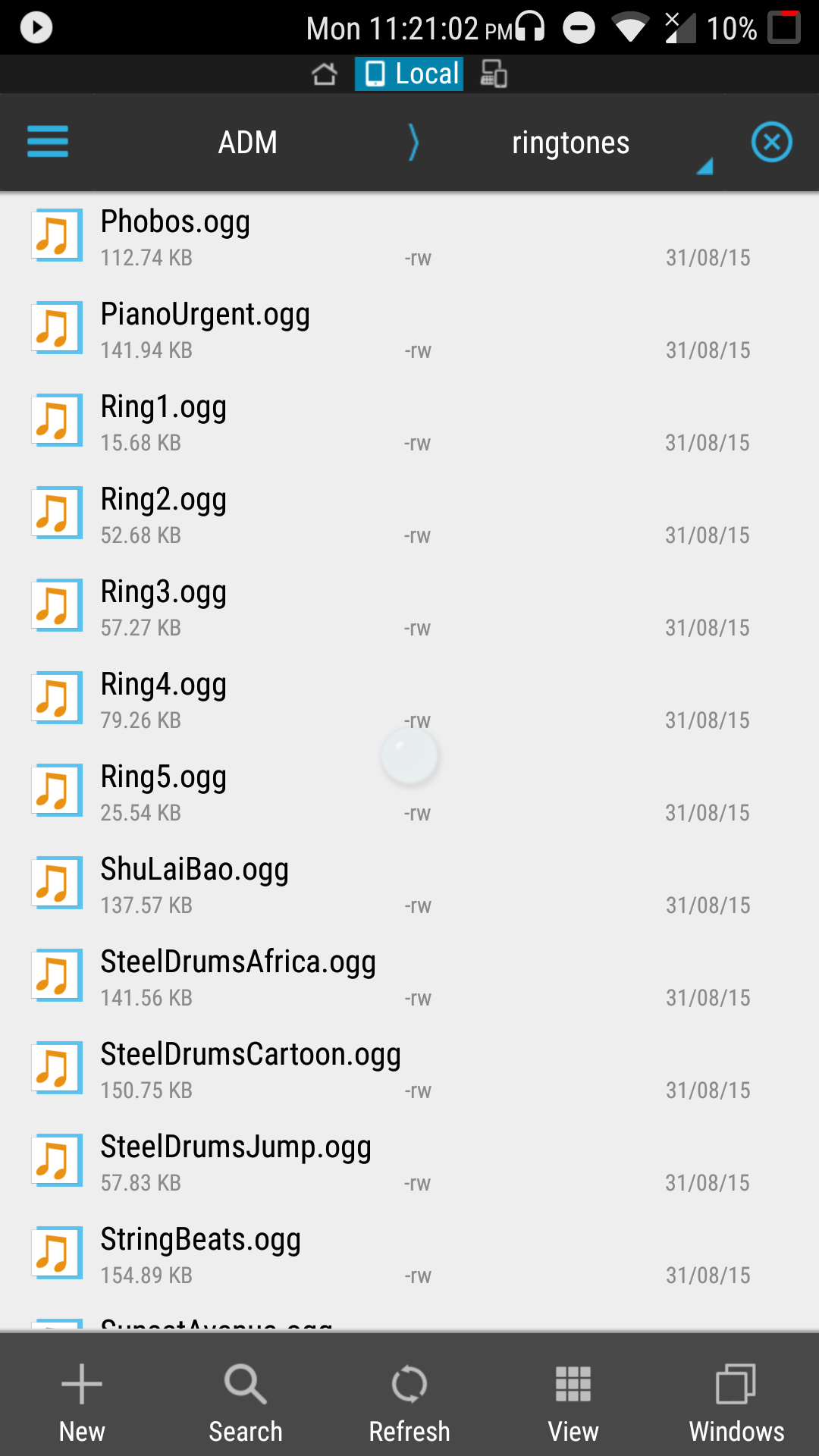Screen dimensions: 819x1456
Task: Close the current window with X icon
Action: pyautogui.click(x=771, y=142)
